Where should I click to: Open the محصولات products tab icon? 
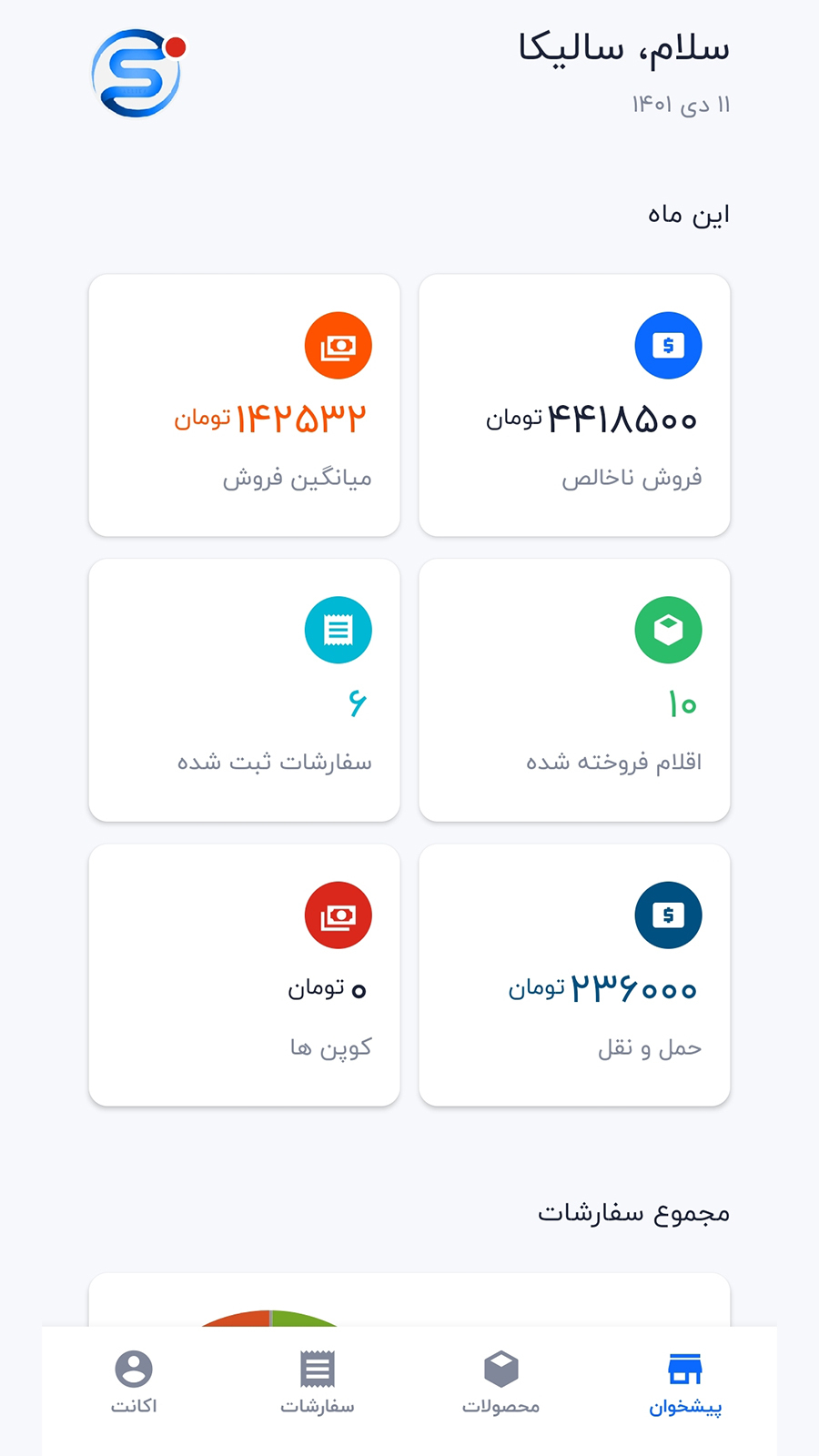[x=500, y=1367]
